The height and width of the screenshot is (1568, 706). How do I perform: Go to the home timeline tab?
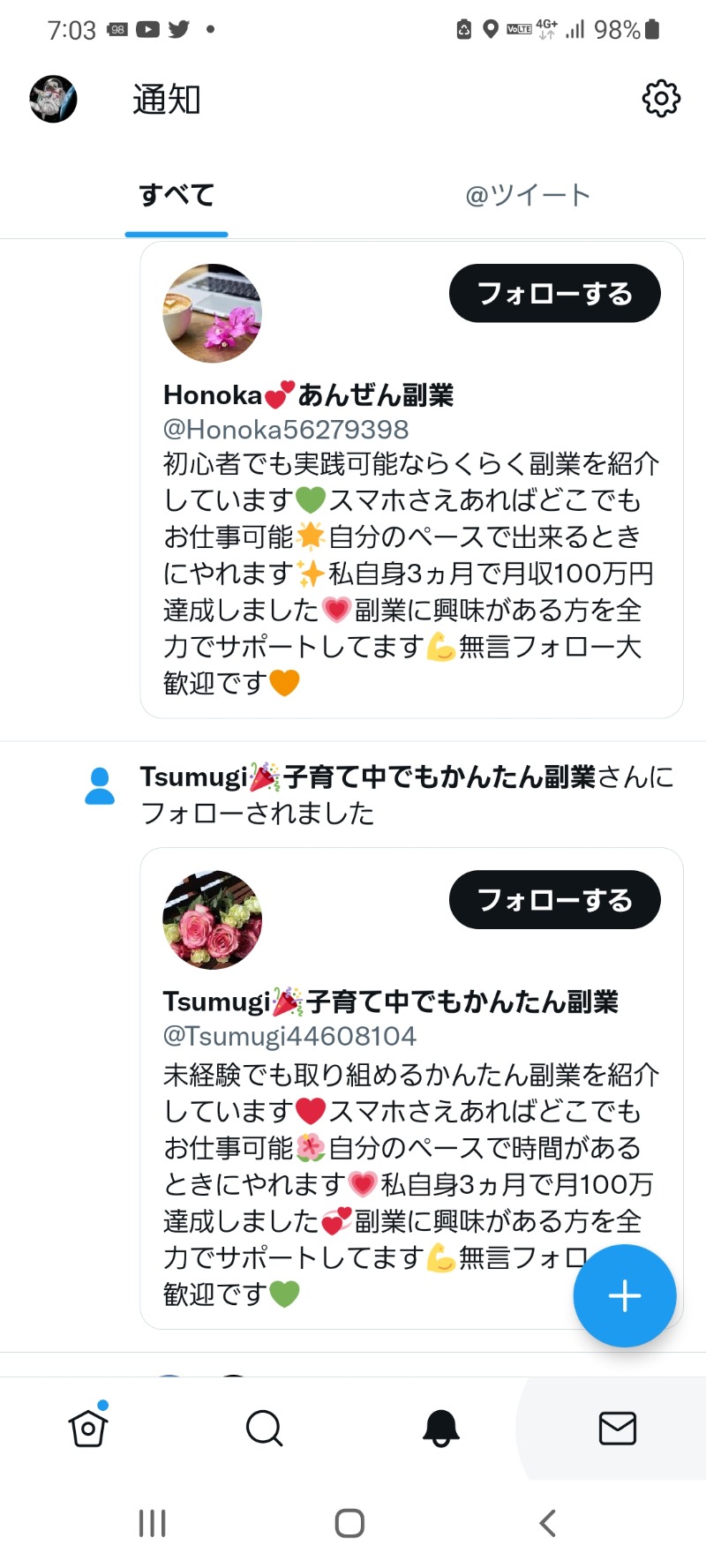(x=88, y=1428)
